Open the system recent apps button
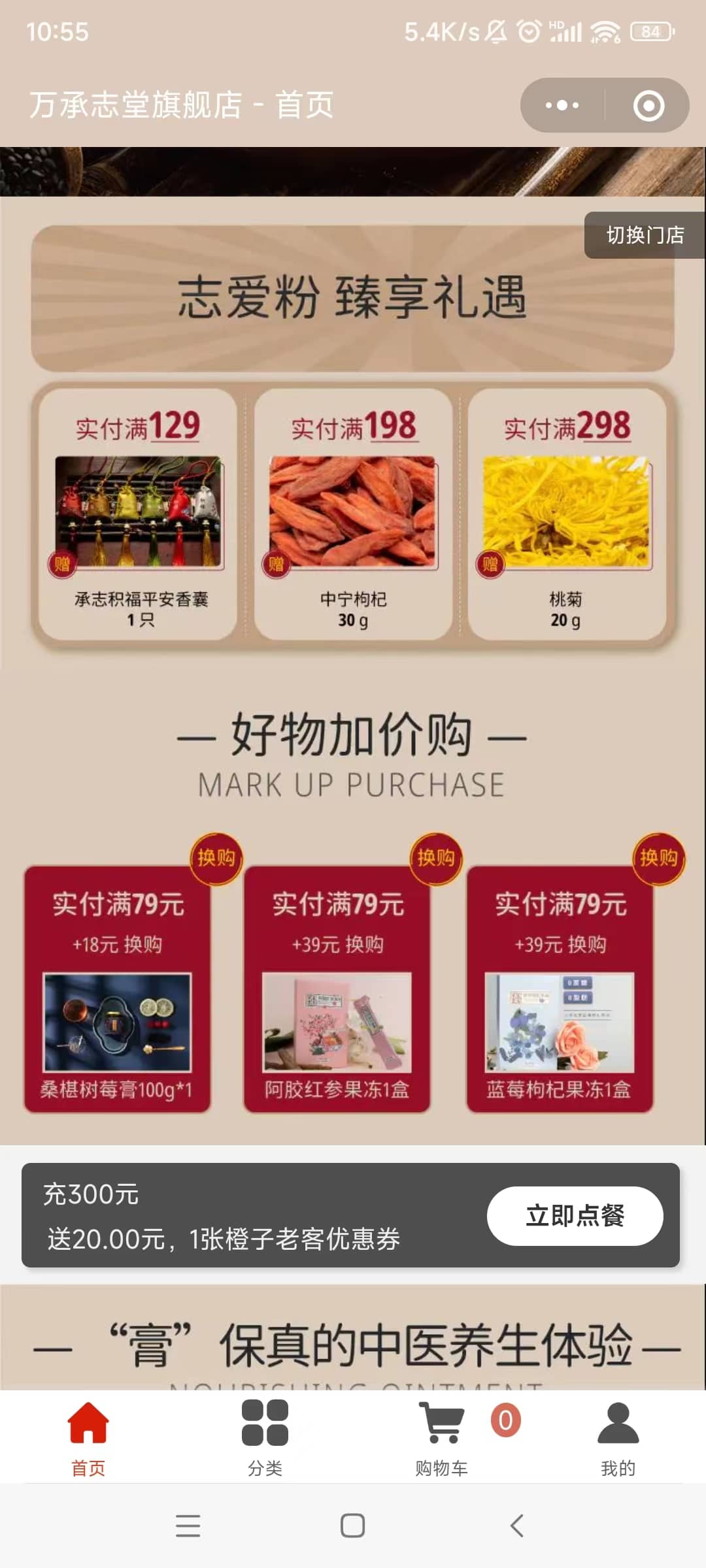Viewport: 706px width, 1568px height. 188,1526
